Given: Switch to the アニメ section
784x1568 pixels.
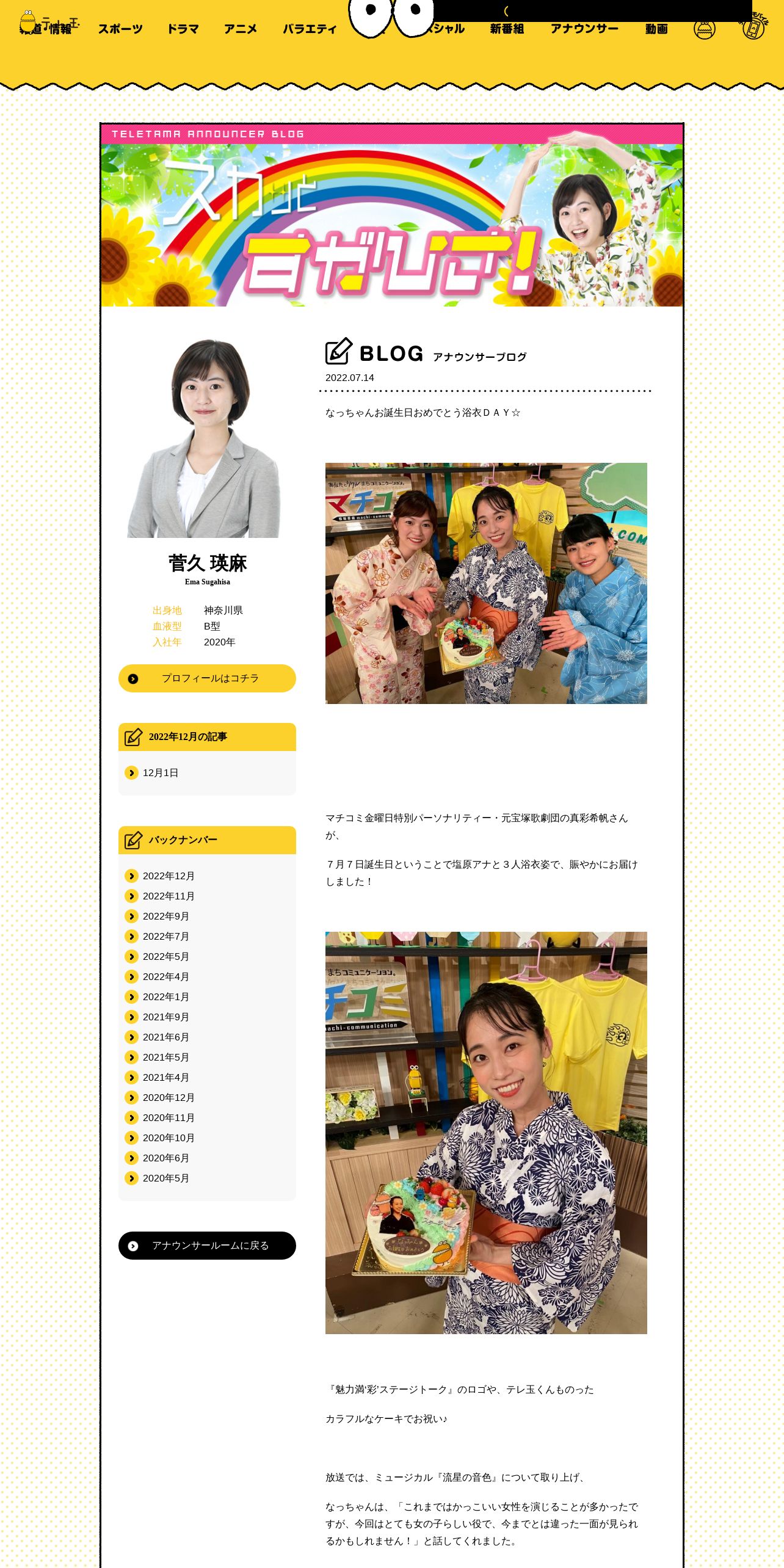Looking at the screenshot, I should coord(241,29).
